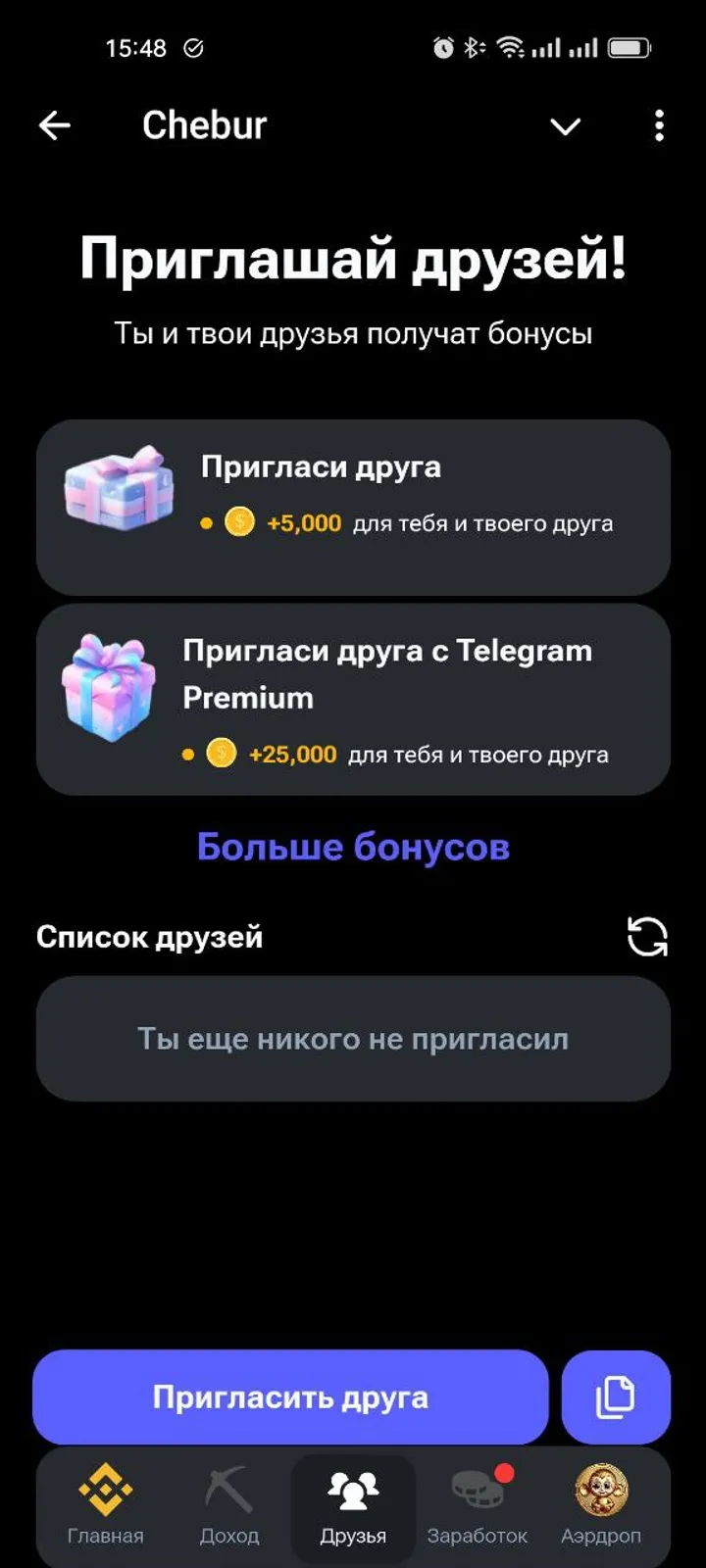Refresh the friends list

(x=644, y=937)
